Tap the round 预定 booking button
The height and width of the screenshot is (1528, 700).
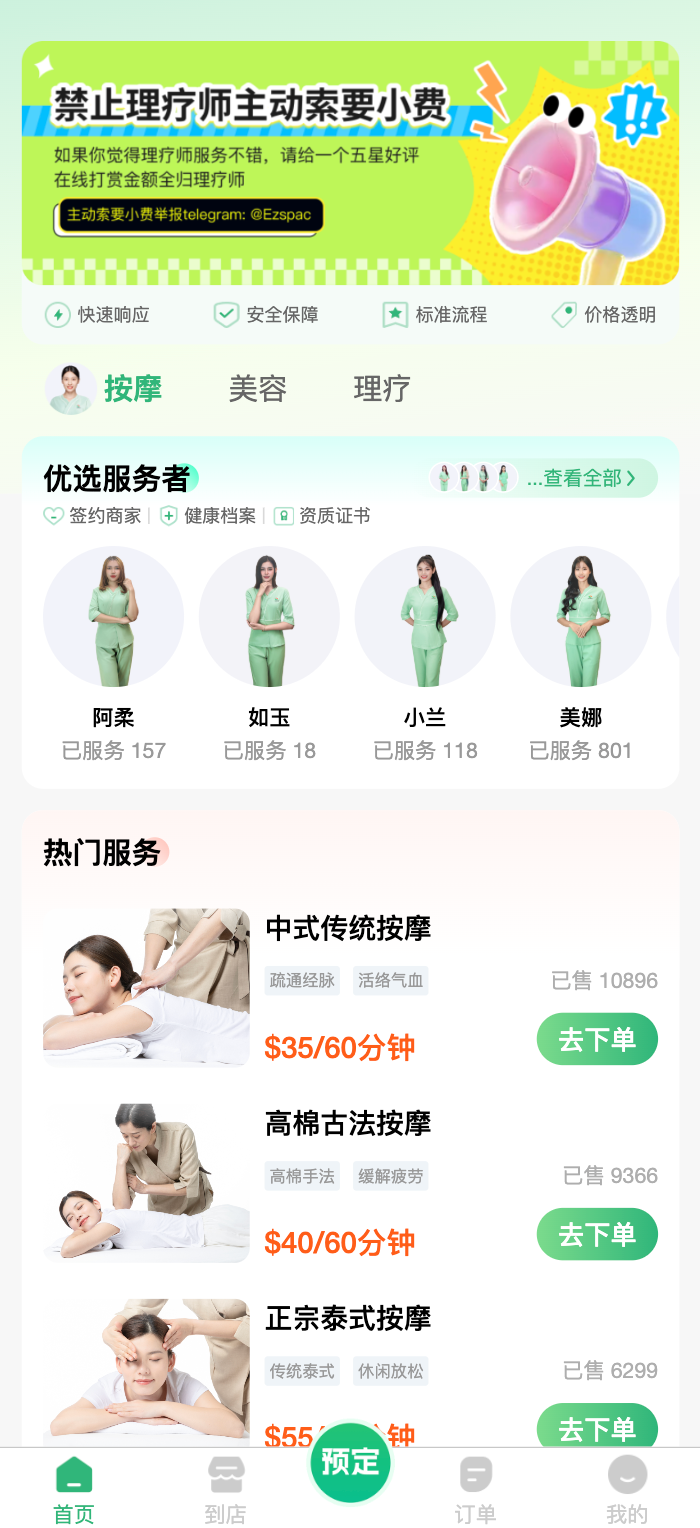tap(350, 1462)
